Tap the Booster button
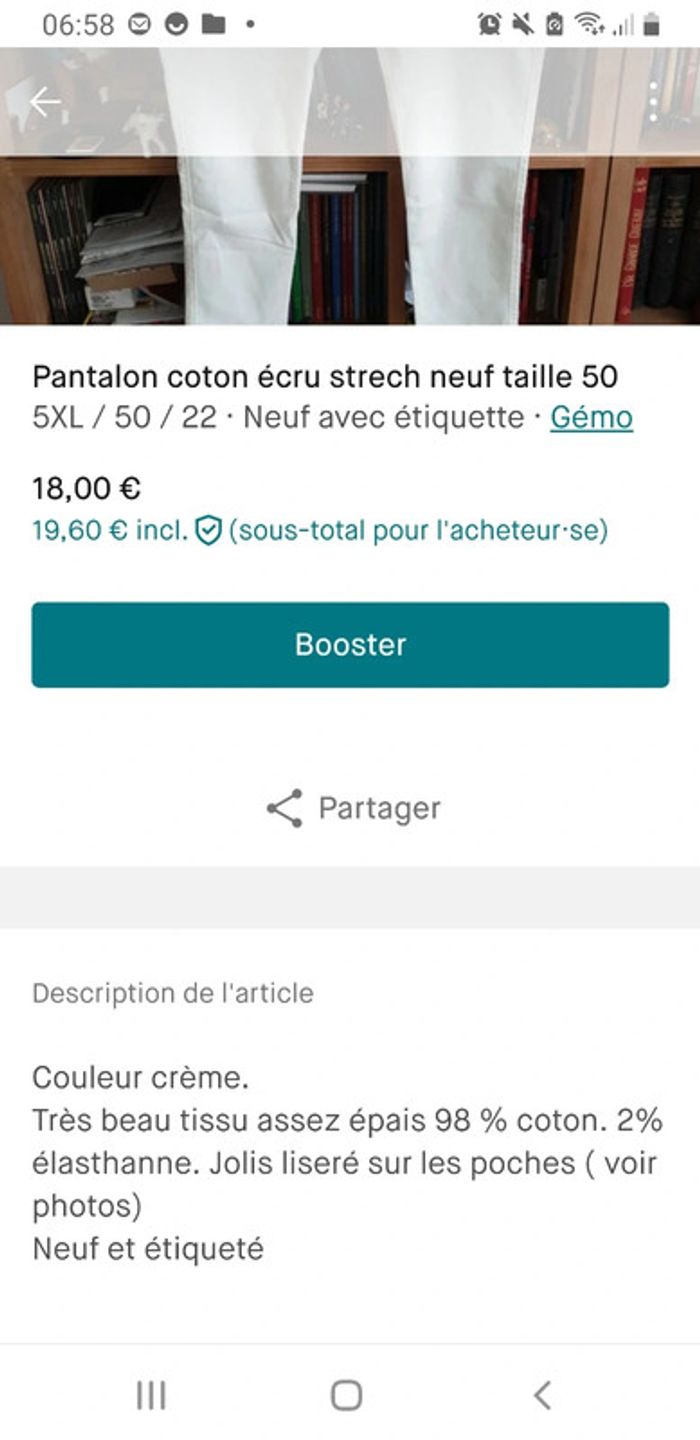Screen dimensions: 700x1440 pyautogui.click(x=350, y=645)
